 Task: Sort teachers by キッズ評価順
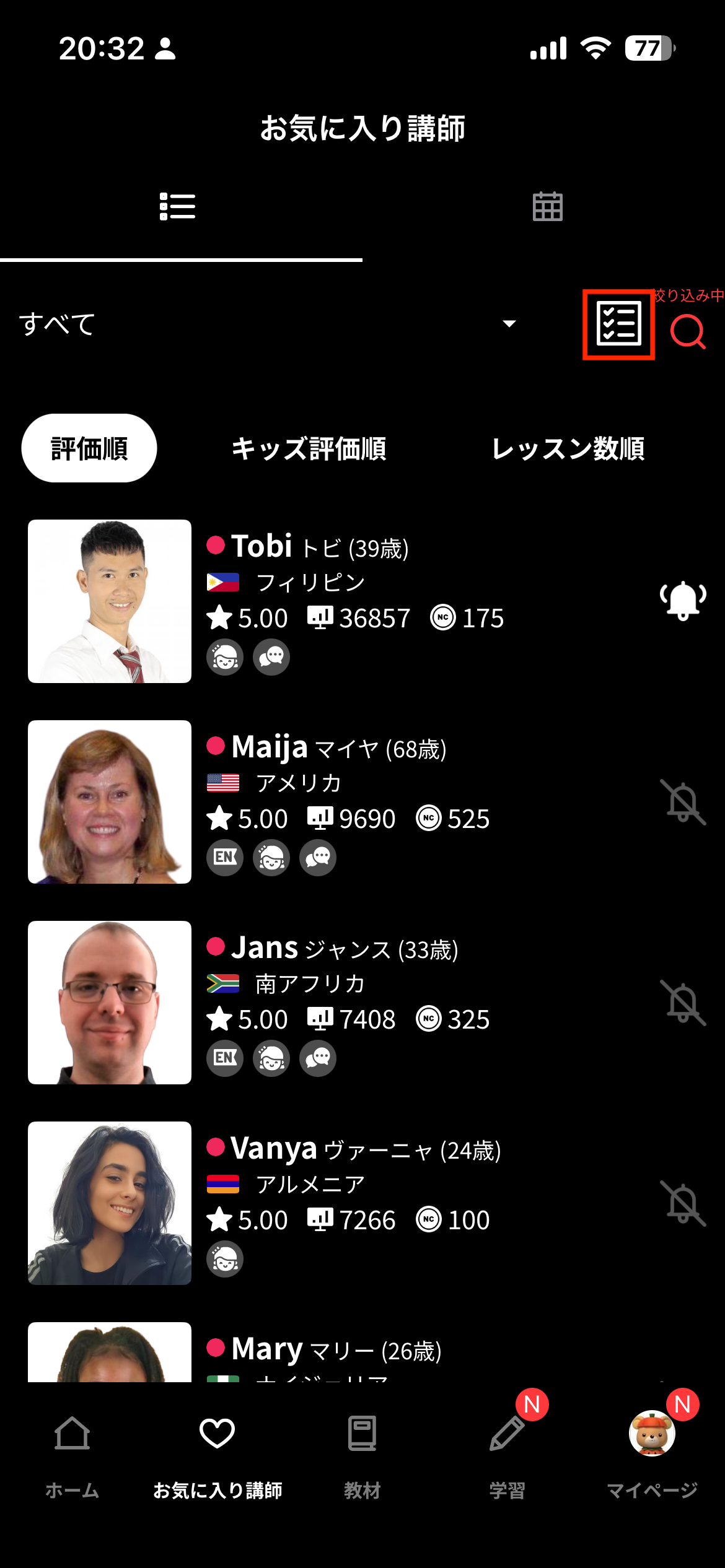click(x=309, y=448)
